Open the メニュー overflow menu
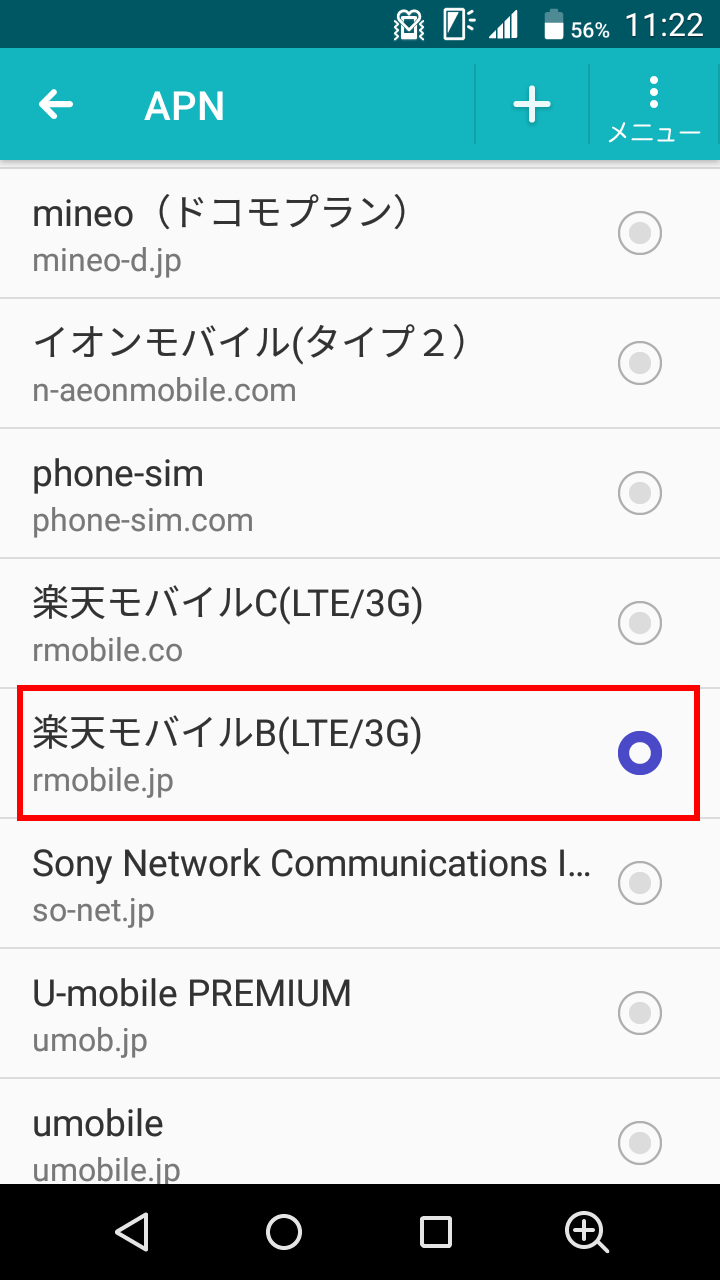720x1280 pixels. pos(654,108)
